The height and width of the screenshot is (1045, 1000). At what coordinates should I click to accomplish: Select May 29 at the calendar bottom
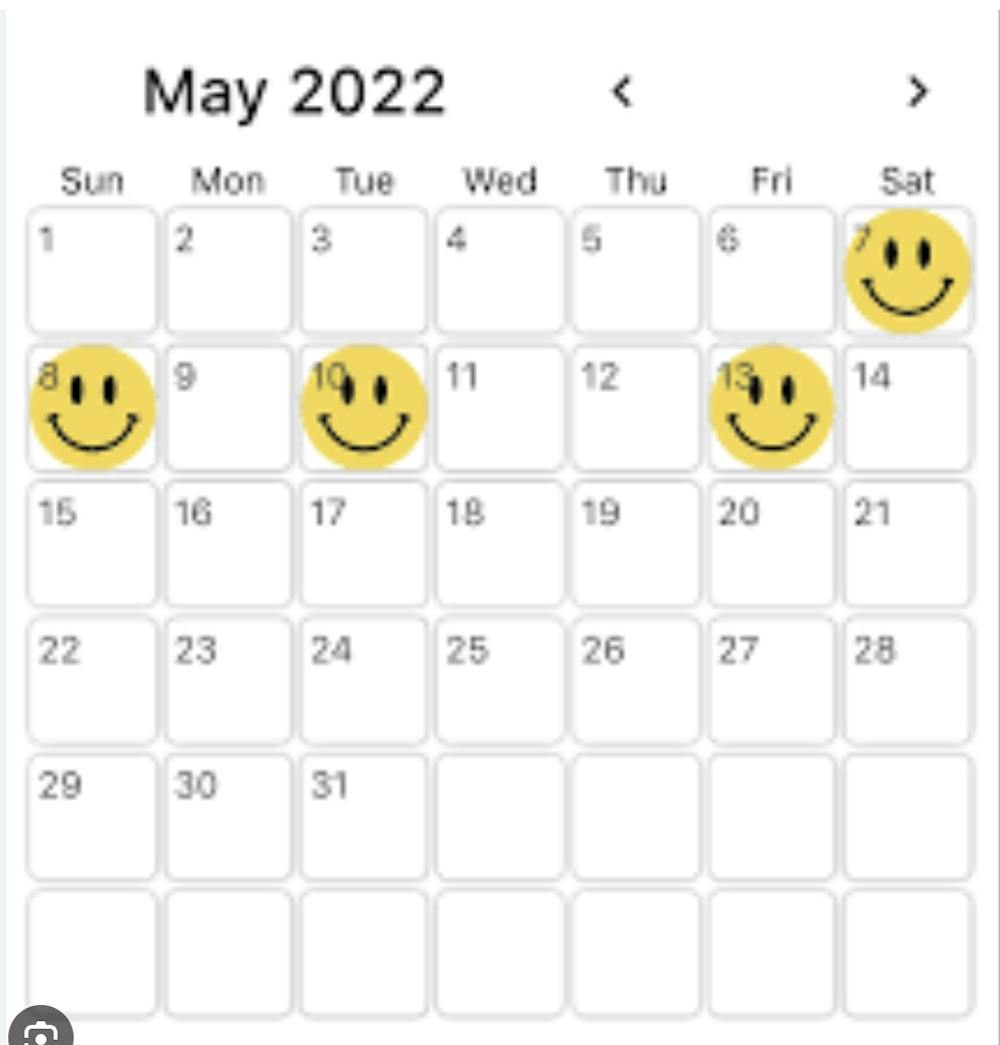click(92, 815)
